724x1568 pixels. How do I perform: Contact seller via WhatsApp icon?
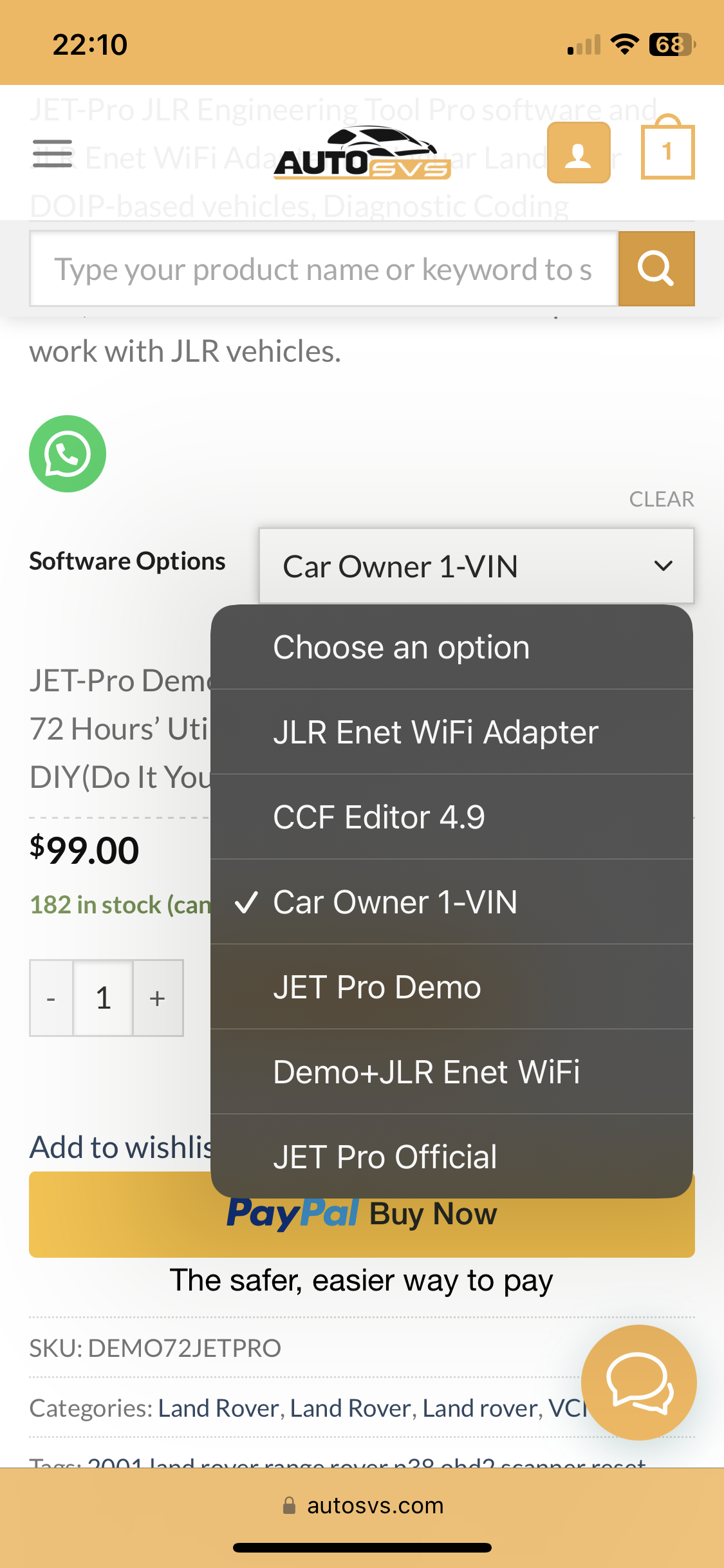[x=68, y=454]
